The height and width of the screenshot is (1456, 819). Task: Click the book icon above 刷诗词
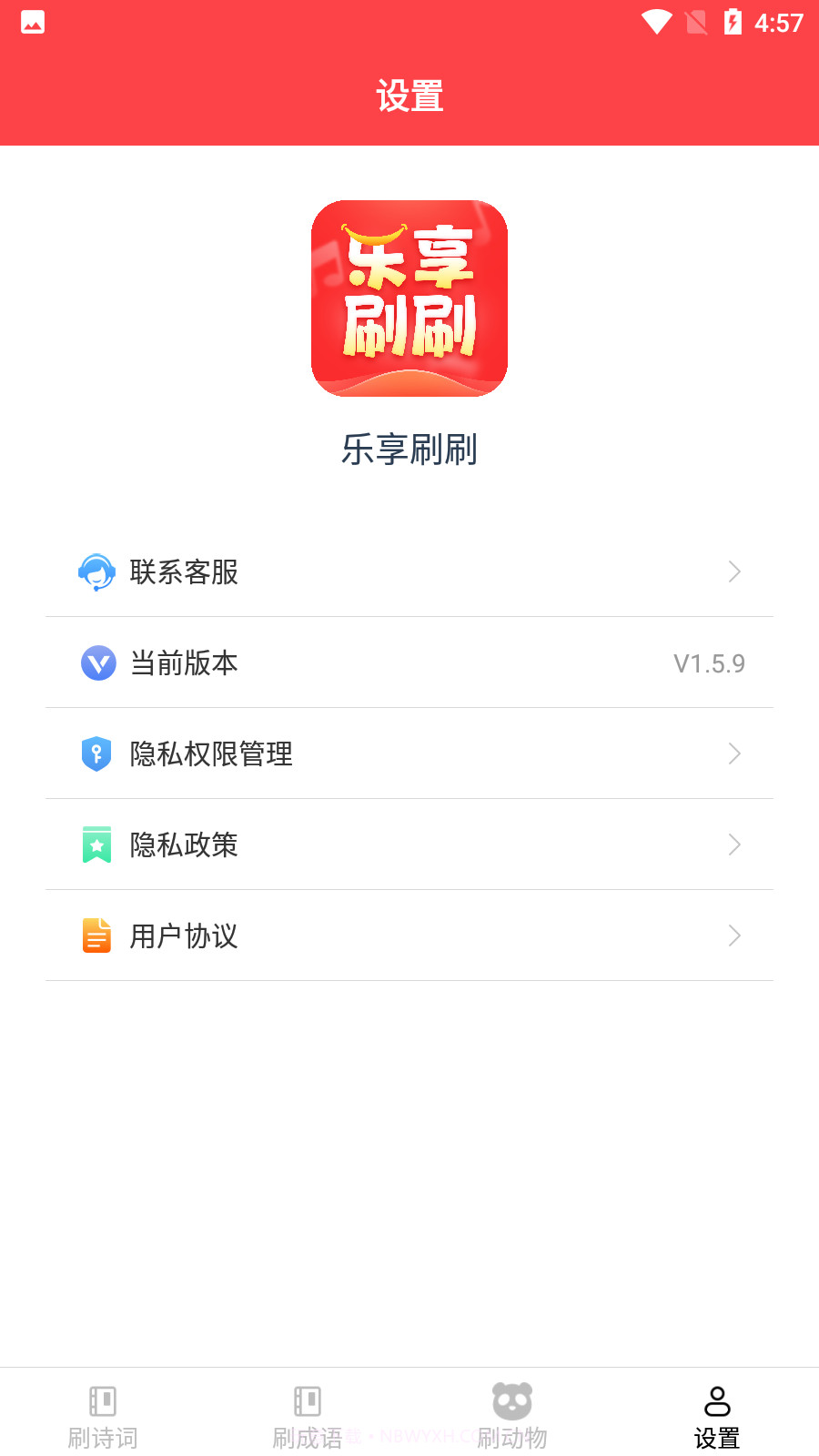click(x=102, y=1401)
